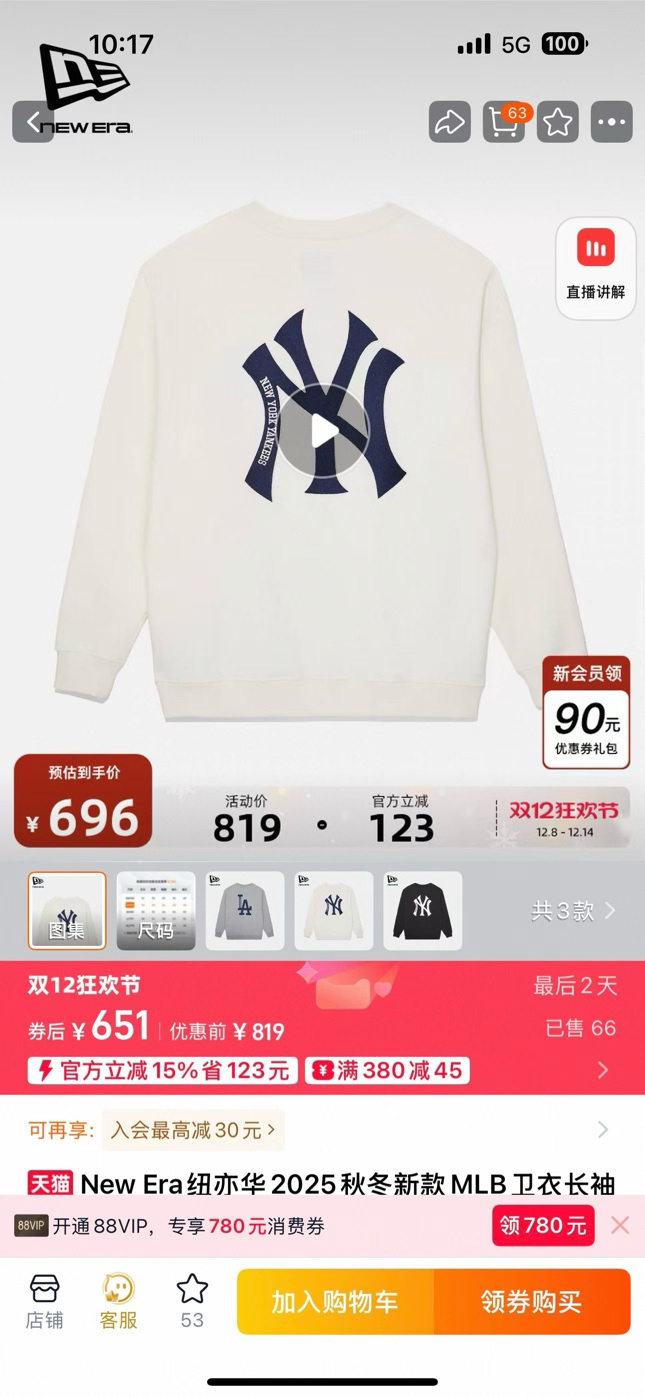Tap 加入购物车 to add to cart

335,1301
